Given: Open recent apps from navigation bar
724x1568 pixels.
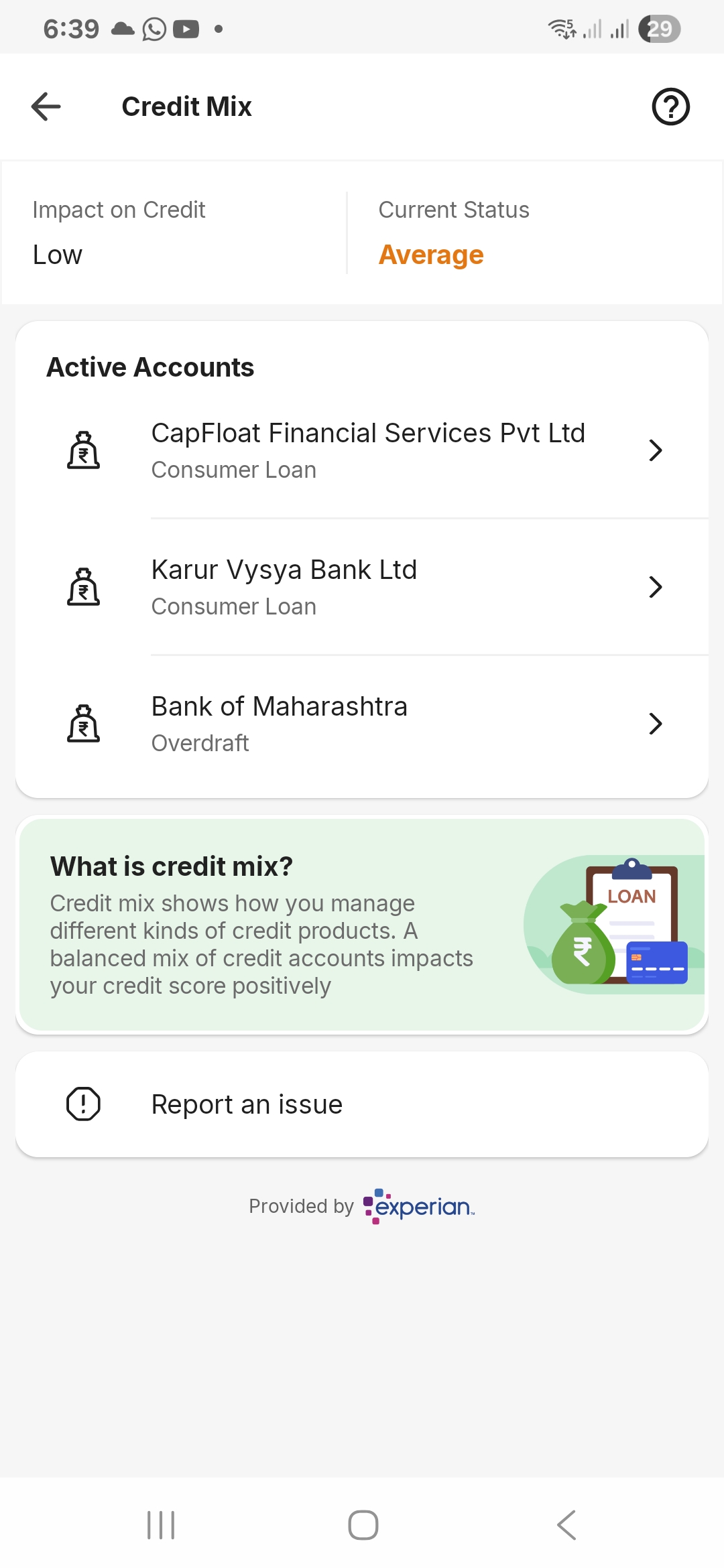Looking at the screenshot, I should click(x=161, y=1525).
